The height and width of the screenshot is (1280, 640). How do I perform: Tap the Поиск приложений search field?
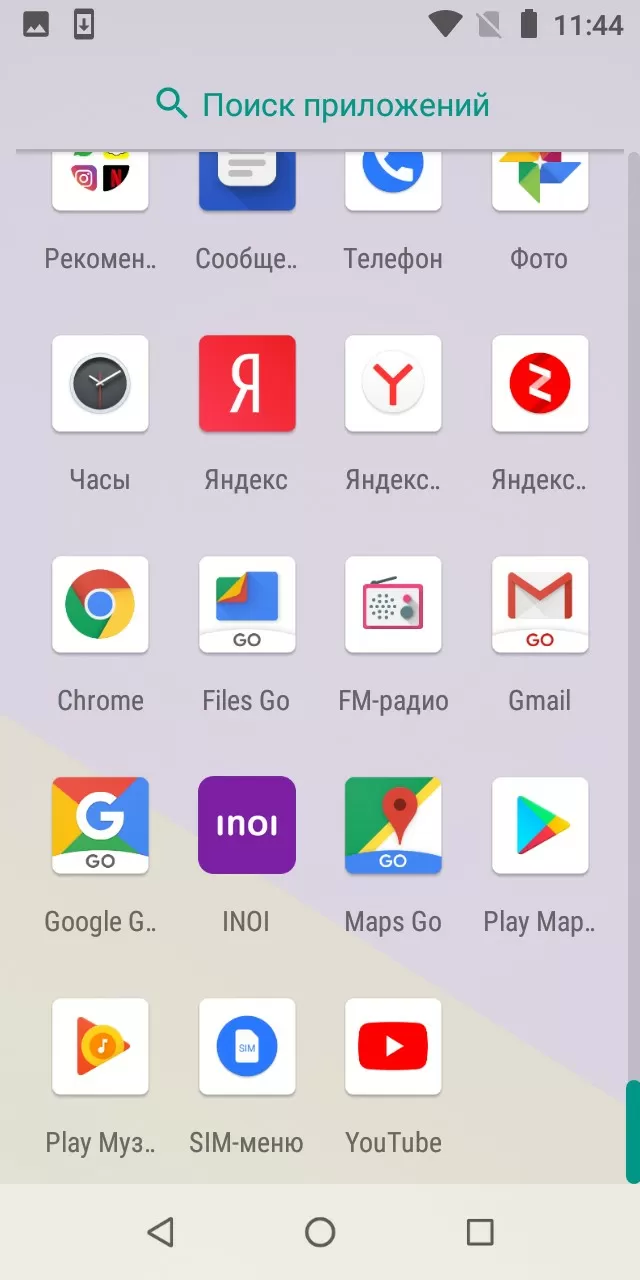click(320, 104)
